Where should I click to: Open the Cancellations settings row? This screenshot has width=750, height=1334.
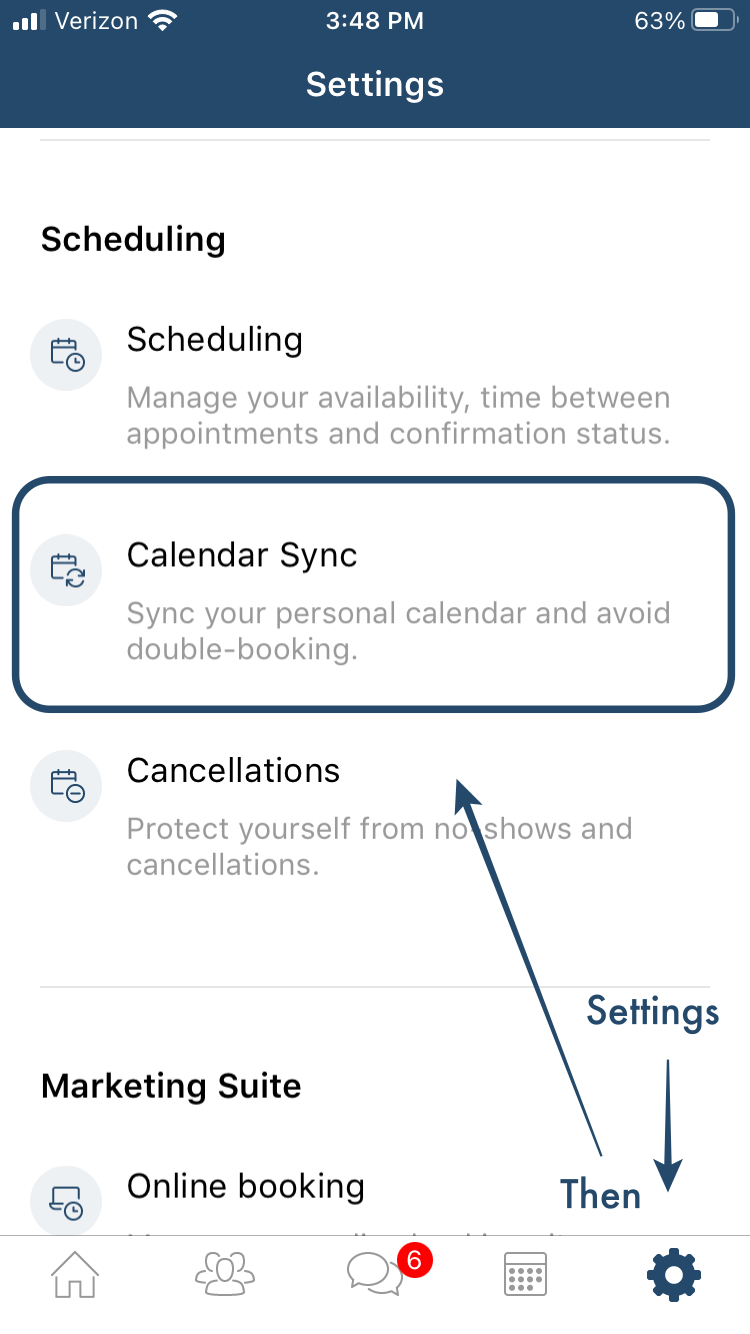[x=375, y=815]
